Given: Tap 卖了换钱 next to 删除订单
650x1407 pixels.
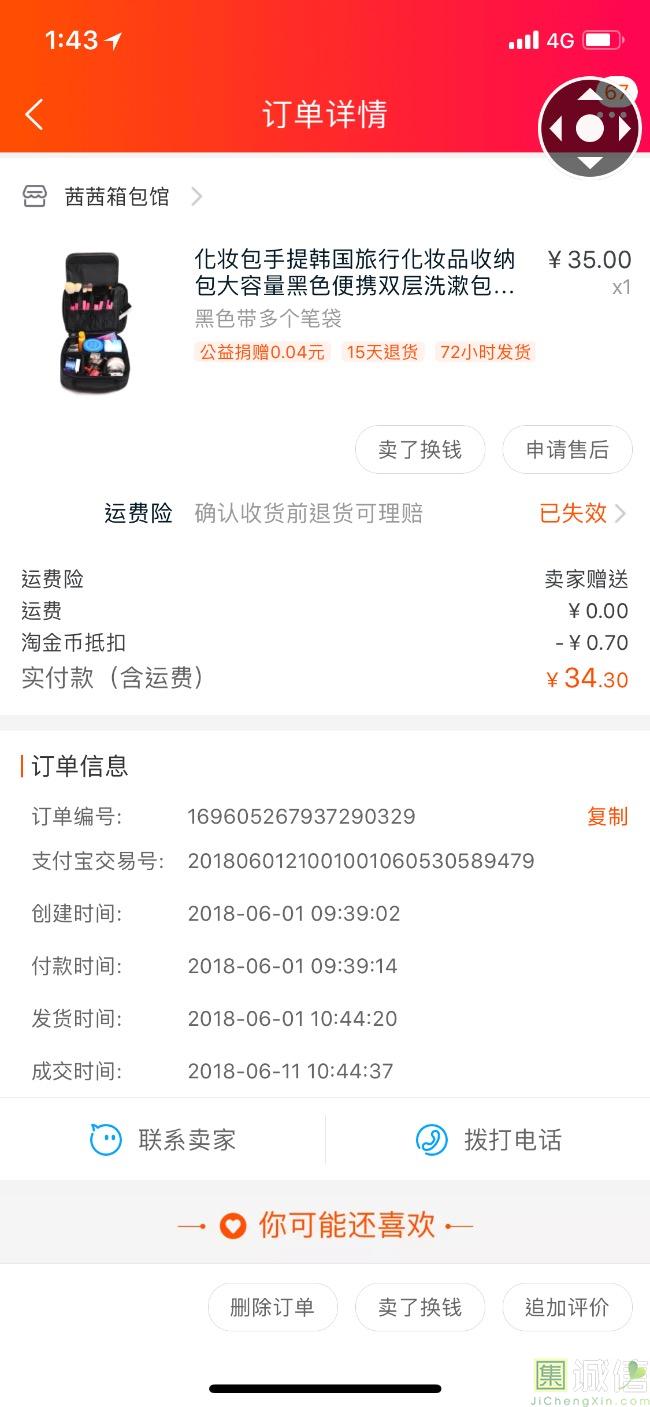Looking at the screenshot, I should 420,1307.
